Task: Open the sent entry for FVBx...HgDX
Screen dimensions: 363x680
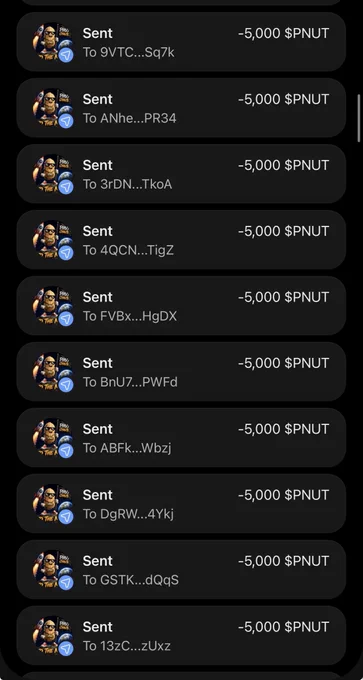Action: [181, 306]
